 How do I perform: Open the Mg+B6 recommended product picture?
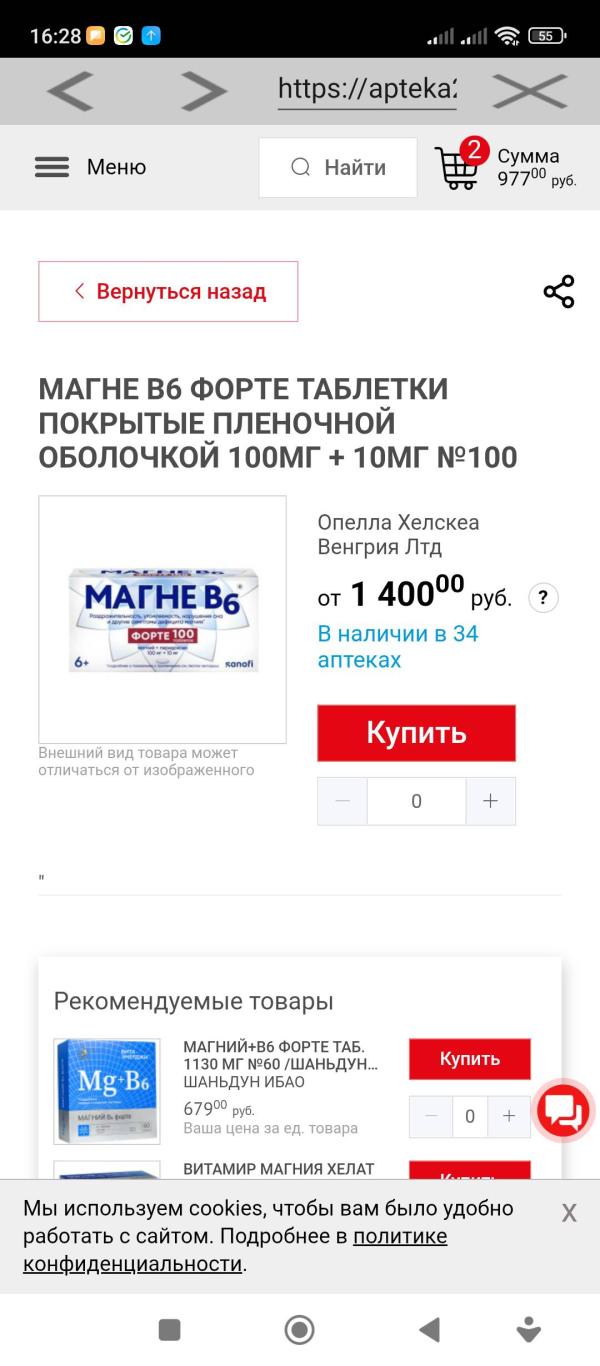click(x=107, y=1091)
